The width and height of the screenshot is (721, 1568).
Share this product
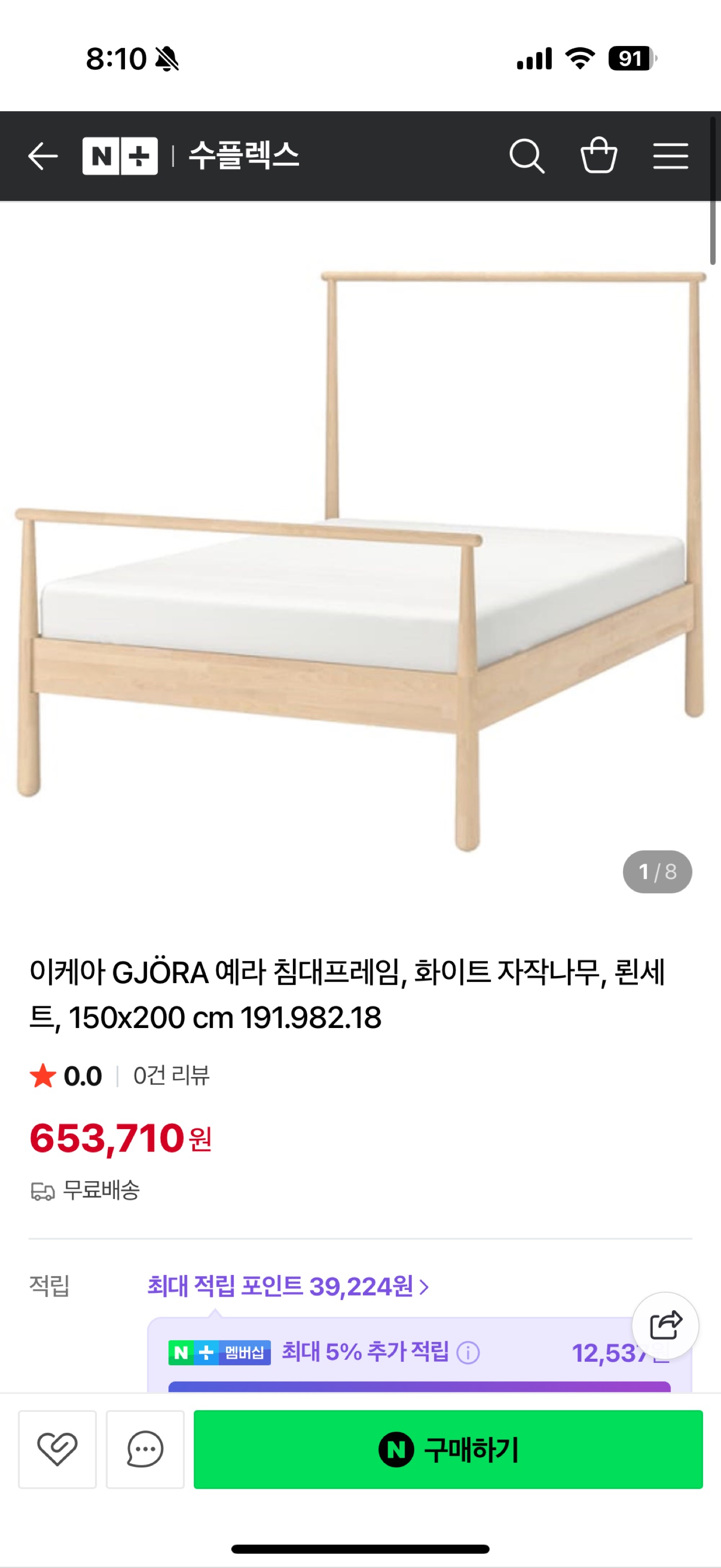(665, 1326)
